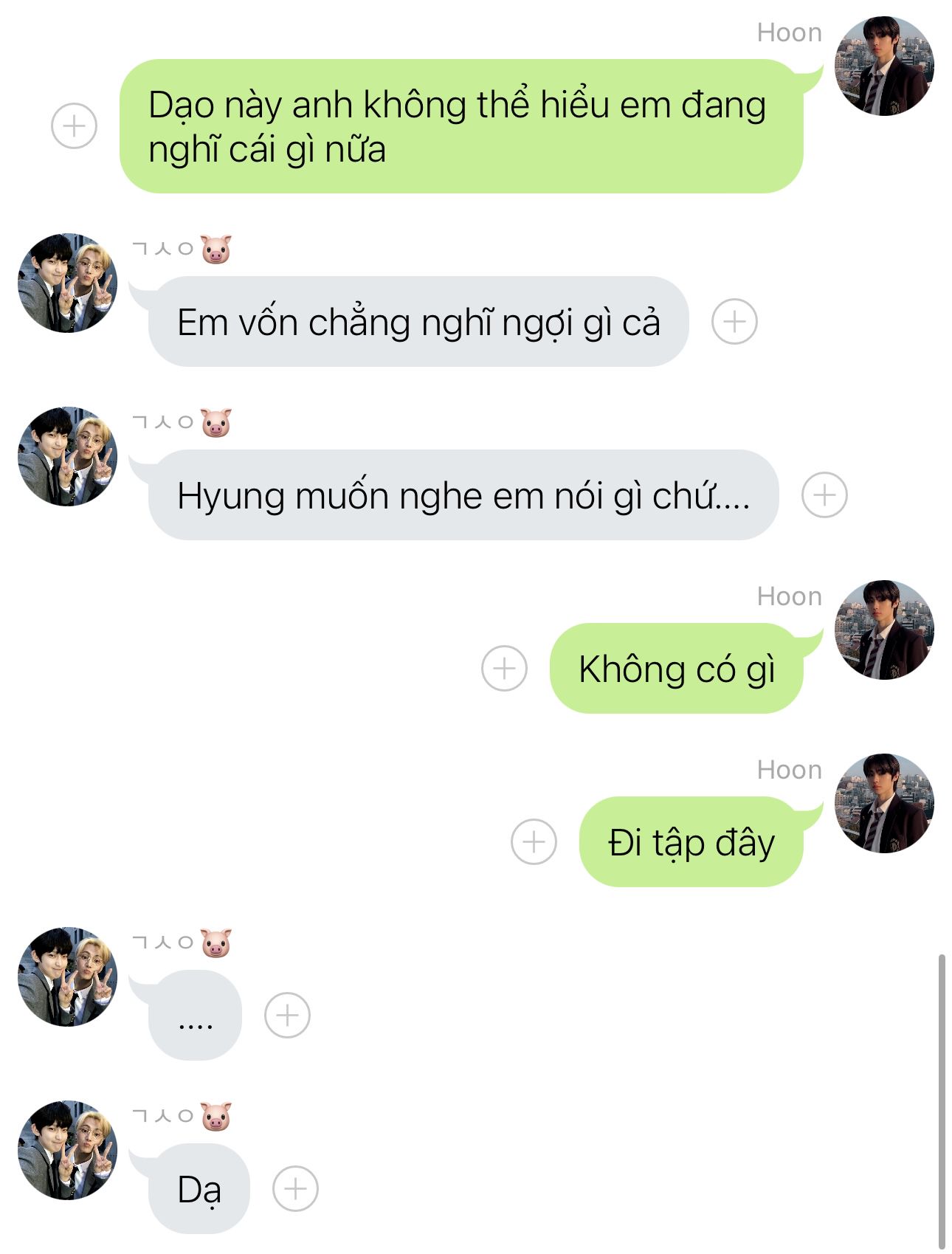Image resolution: width=952 pixels, height=1254 pixels.
Task: View Hoon's profile picture next to "Đi tập đây"
Action: pos(884,803)
